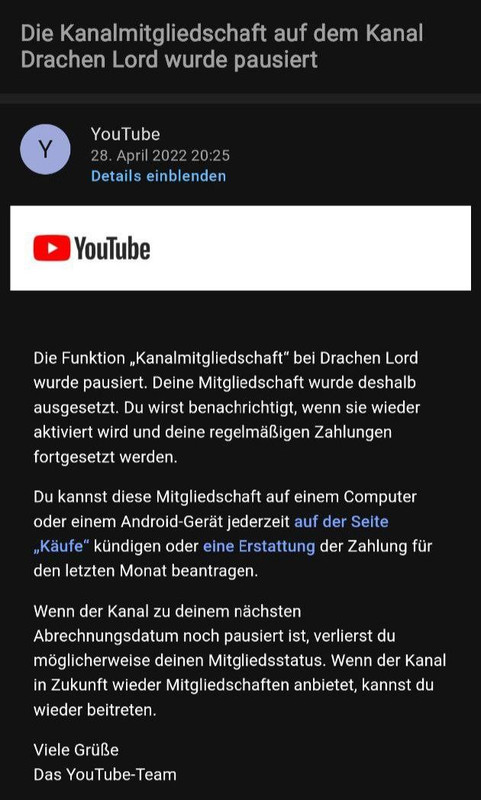Open the "auf der Seite Käufe" link
The width and height of the screenshot is (481, 800).
point(341,521)
